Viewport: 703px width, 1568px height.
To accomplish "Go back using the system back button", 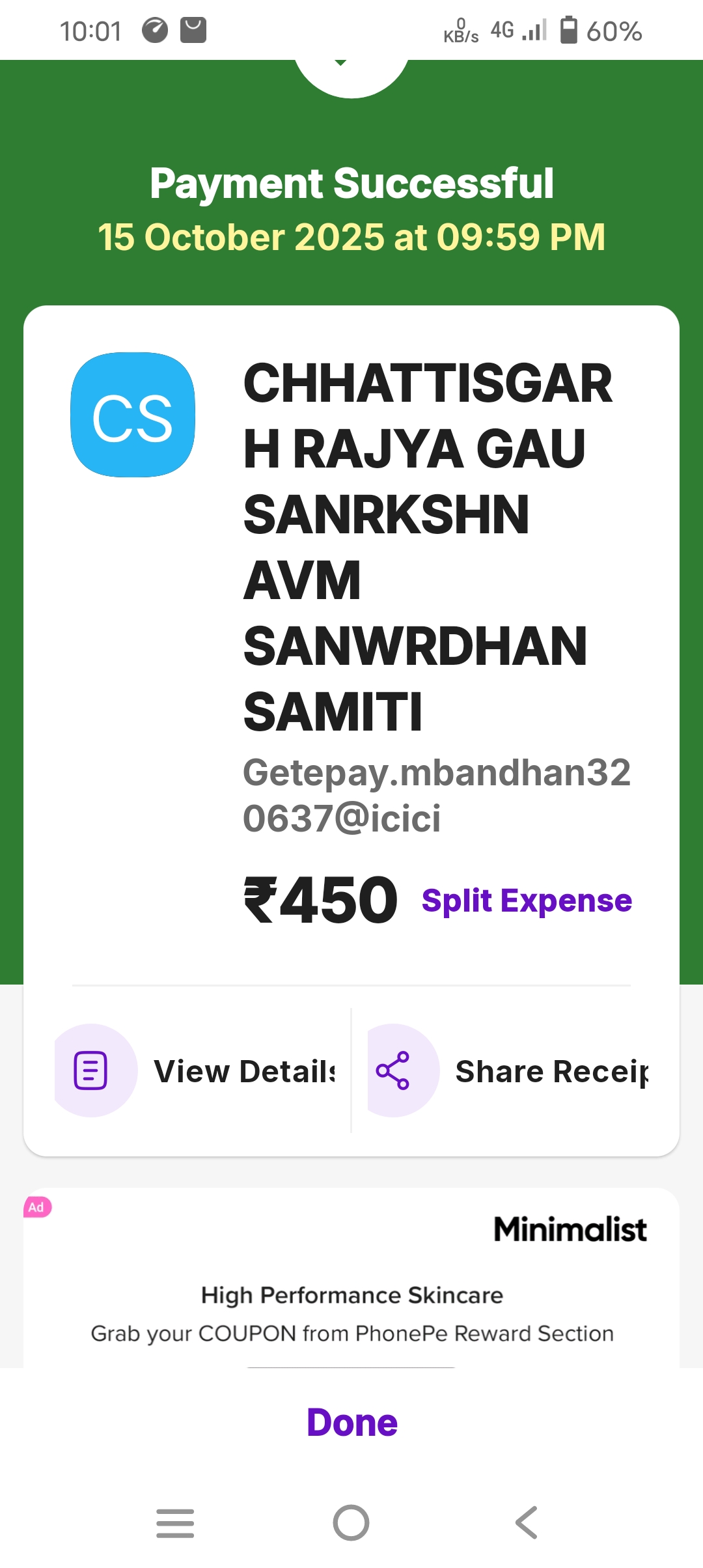I will pos(526,1522).
